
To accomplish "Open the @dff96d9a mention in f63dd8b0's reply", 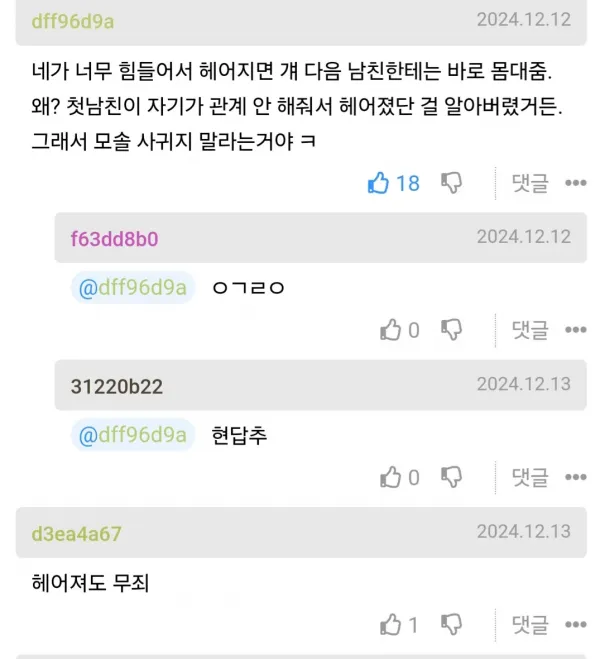I will [x=132, y=288].
